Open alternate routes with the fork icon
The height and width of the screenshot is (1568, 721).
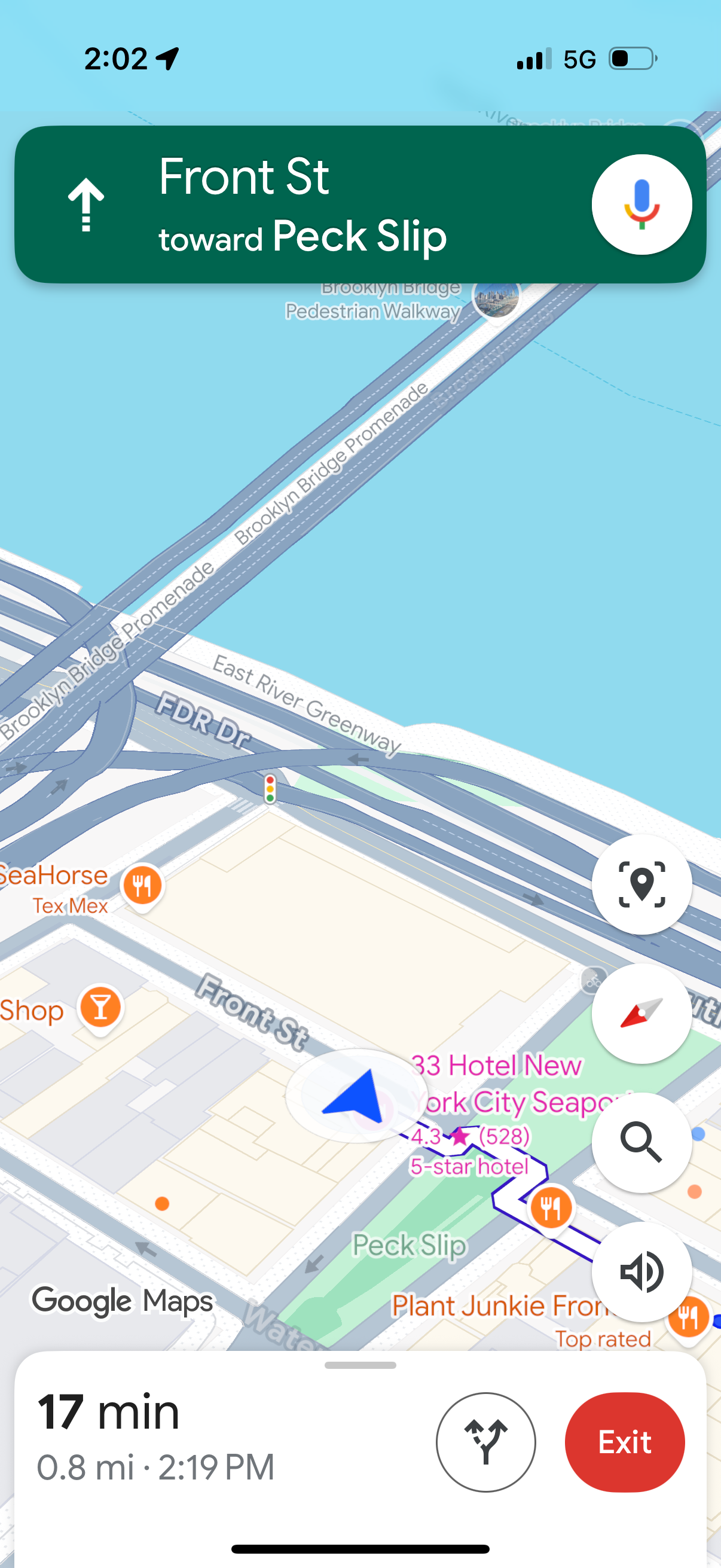tap(485, 1441)
